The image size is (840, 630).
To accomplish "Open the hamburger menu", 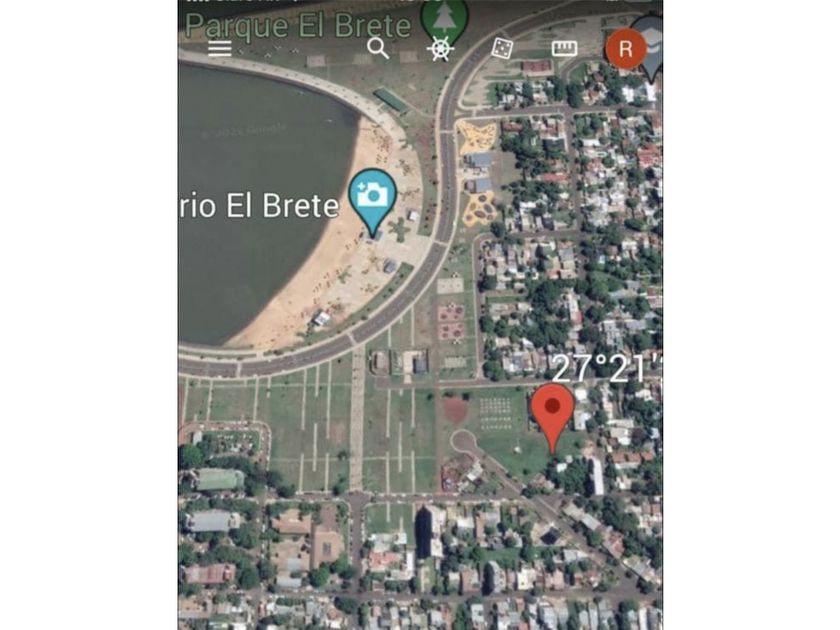I will 220,48.
